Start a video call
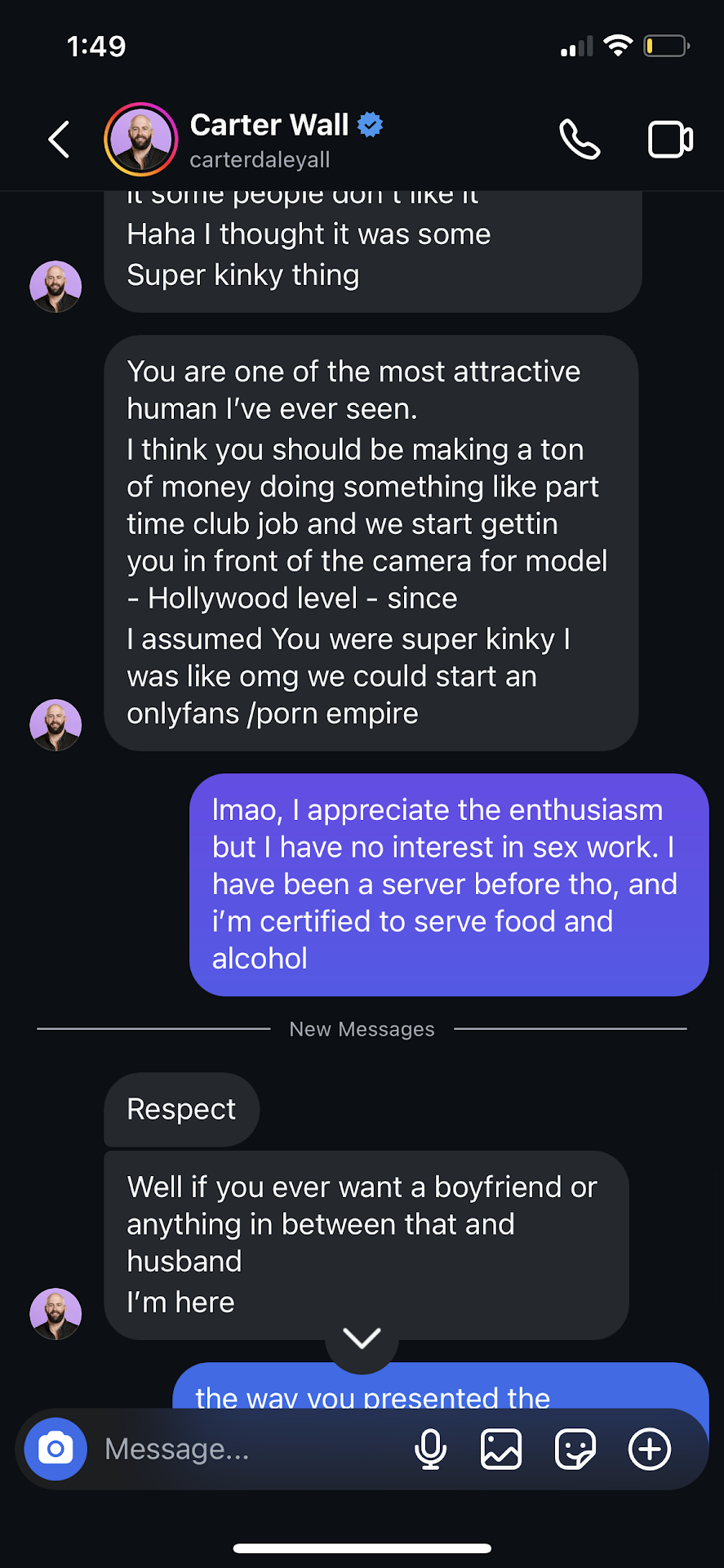Image resolution: width=724 pixels, height=1568 pixels. pyautogui.click(x=670, y=140)
